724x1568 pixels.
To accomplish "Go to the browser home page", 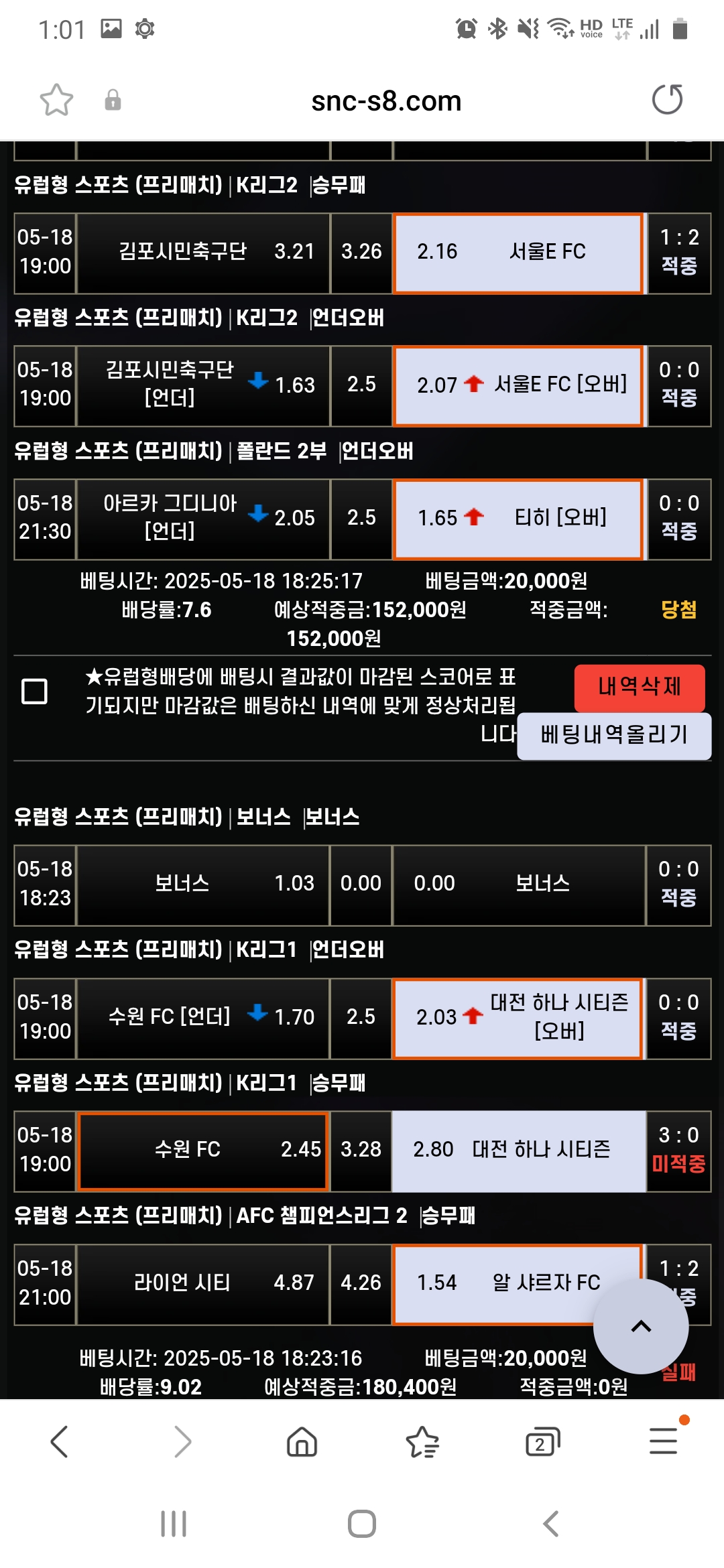I will pos(302,1441).
